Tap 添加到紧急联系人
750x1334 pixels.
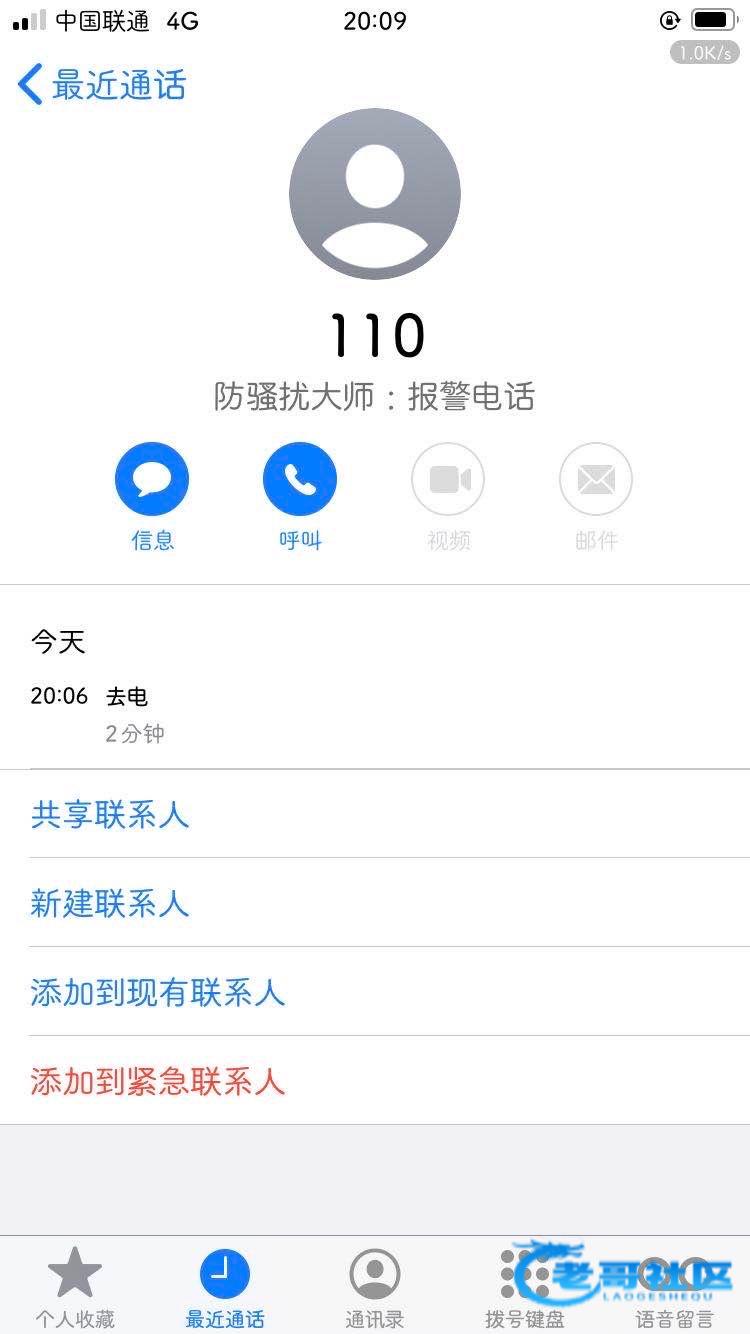pyautogui.click(x=375, y=1081)
